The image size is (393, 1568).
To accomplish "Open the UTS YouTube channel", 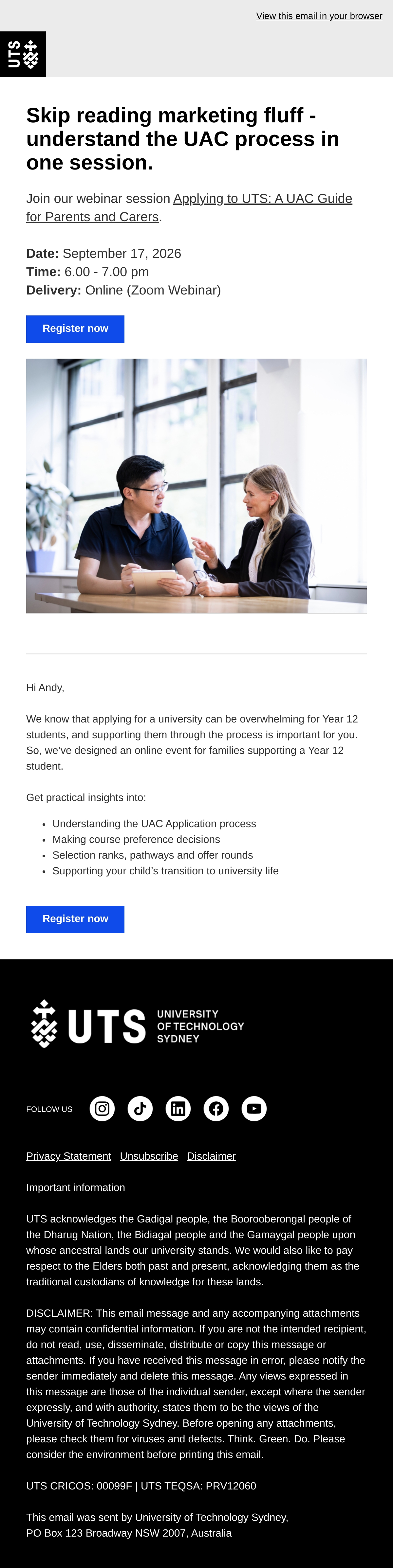I will coord(254,1109).
